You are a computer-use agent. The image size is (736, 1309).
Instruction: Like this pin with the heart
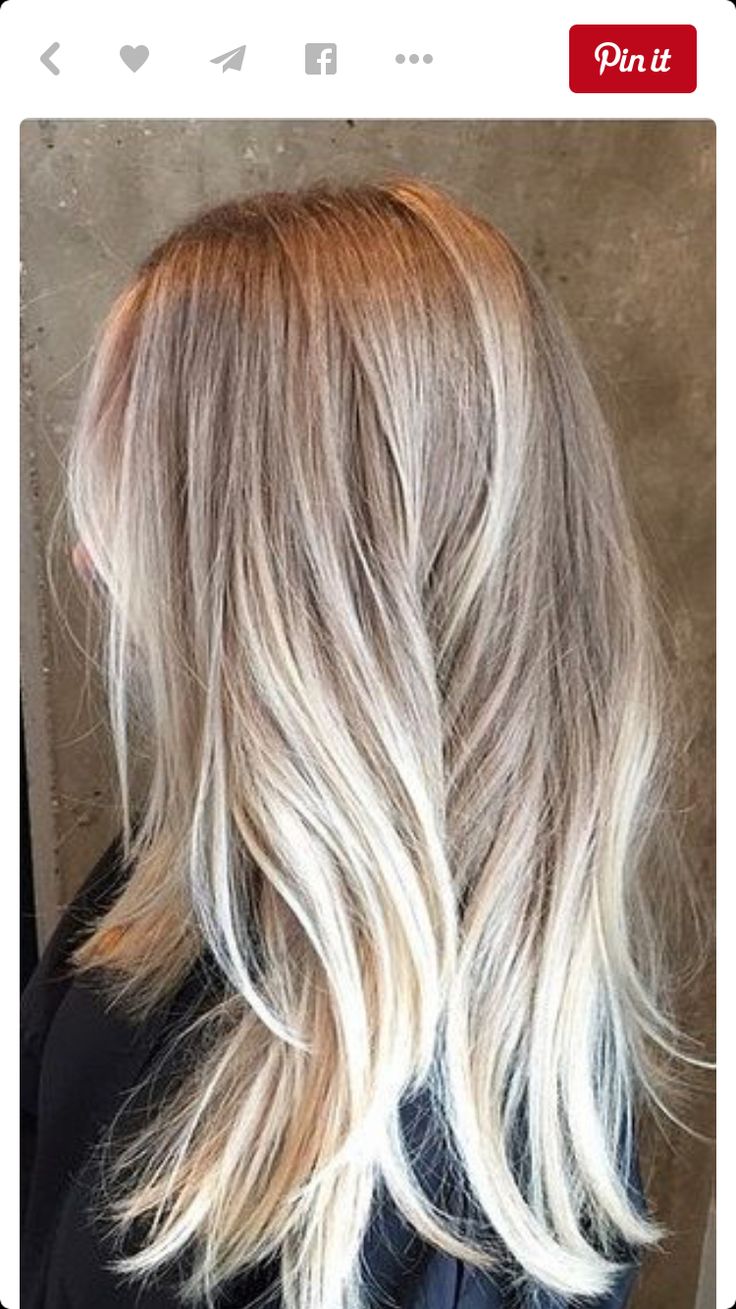coord(134,59)
